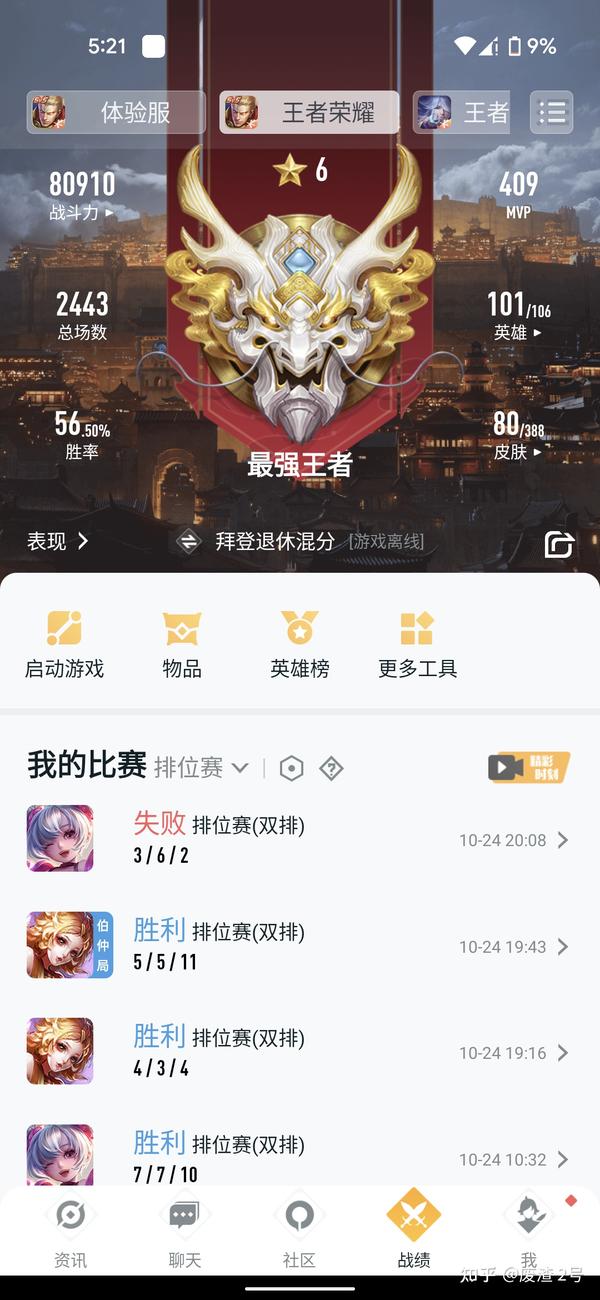Open 精彩时刻 highlight videos
The width and height of the screenshot is (600, 1300).
[x=529, y=767]
